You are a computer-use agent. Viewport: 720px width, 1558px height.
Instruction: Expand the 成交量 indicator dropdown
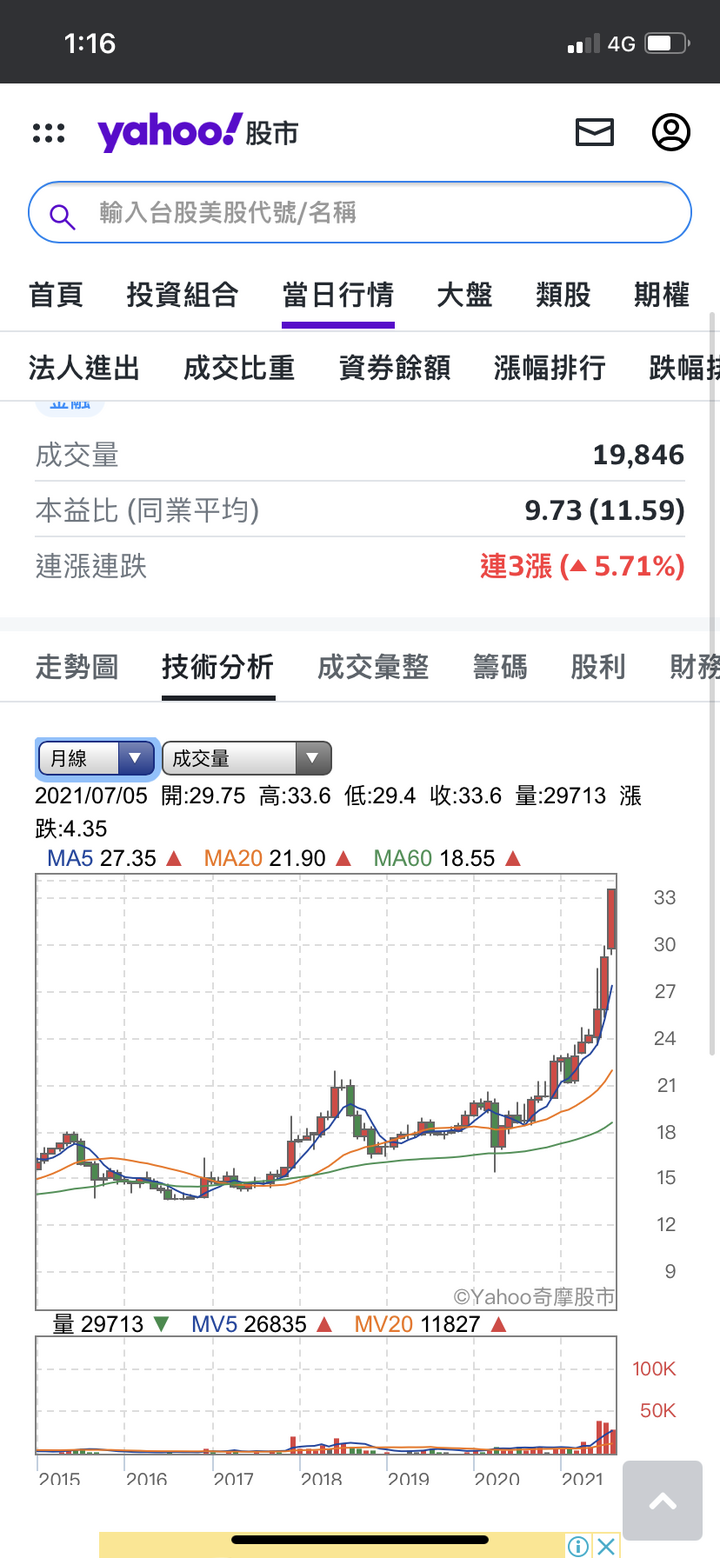click(x=246, y=758)
